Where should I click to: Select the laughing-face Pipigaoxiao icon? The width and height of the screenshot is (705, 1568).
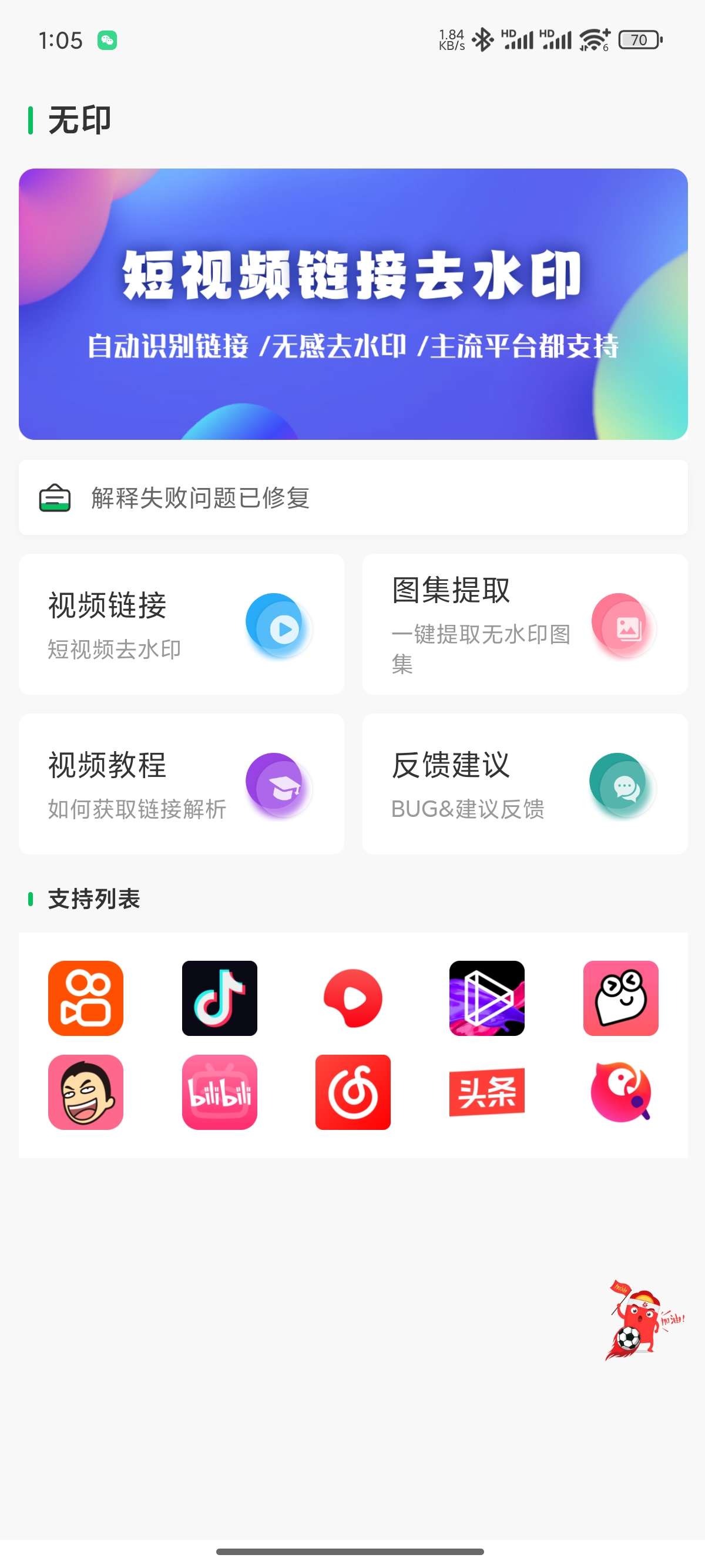tap(86, 1092)
